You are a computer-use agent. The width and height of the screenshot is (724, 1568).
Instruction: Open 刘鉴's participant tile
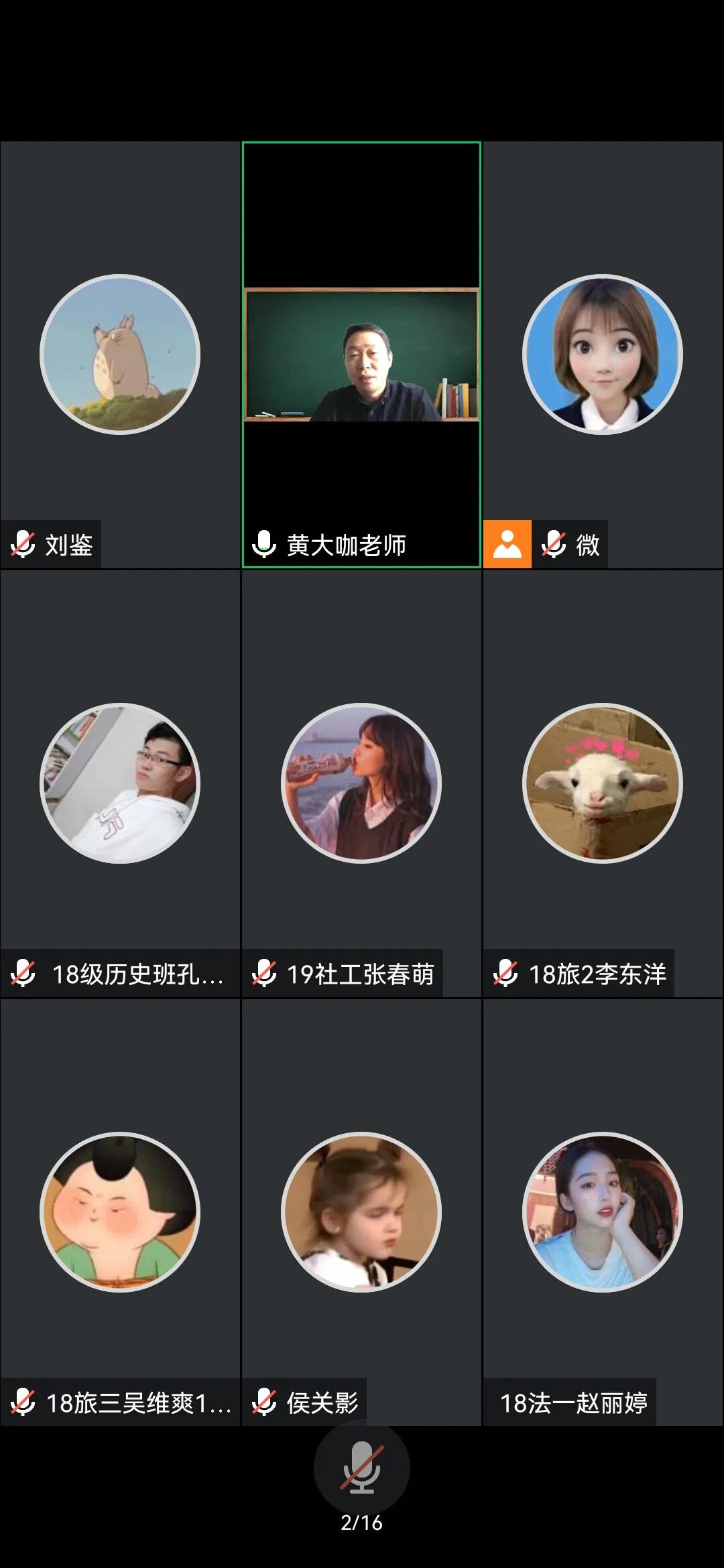click(120, 354)
